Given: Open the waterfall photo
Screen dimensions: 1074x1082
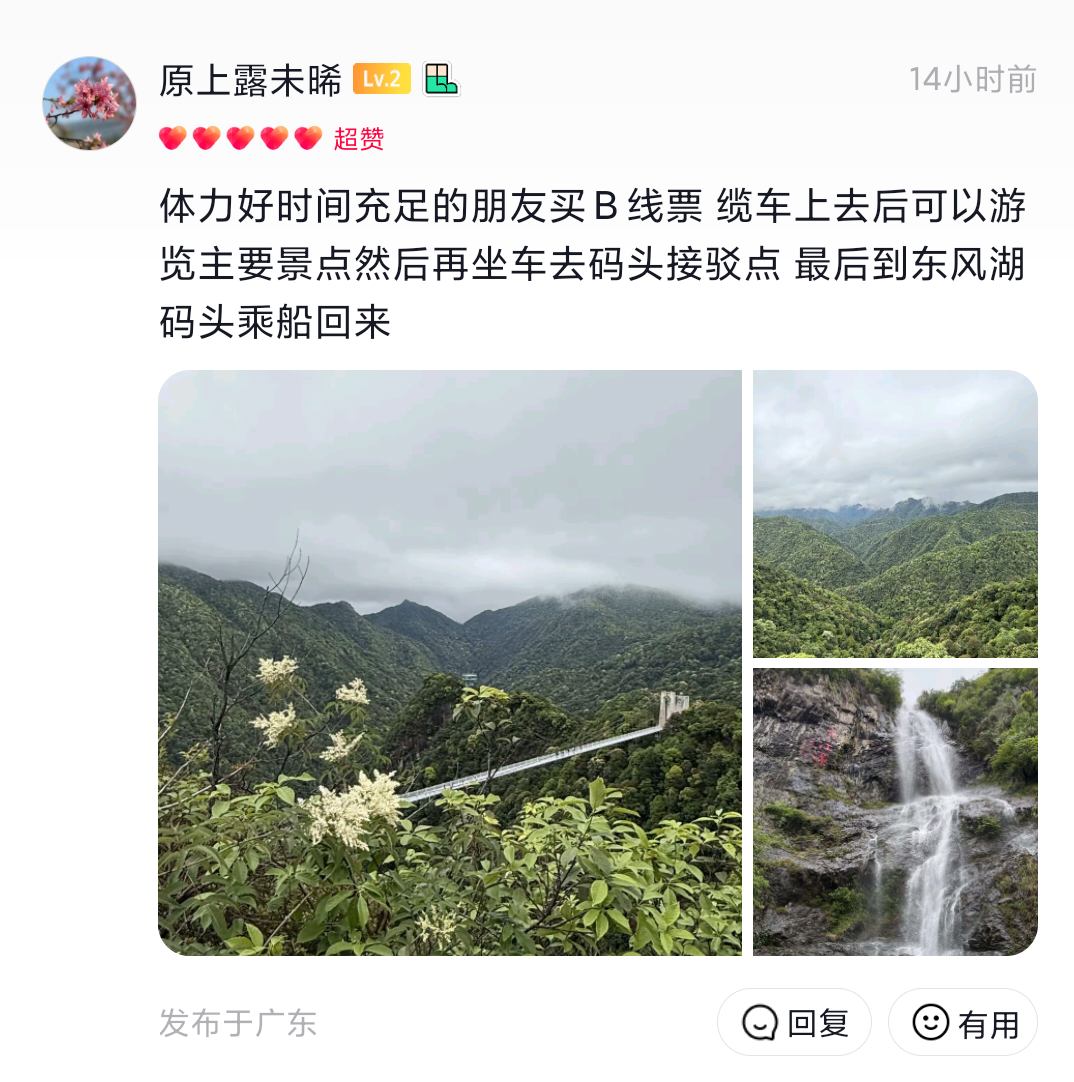Looking at the screenshot, I should pos(895,811).
